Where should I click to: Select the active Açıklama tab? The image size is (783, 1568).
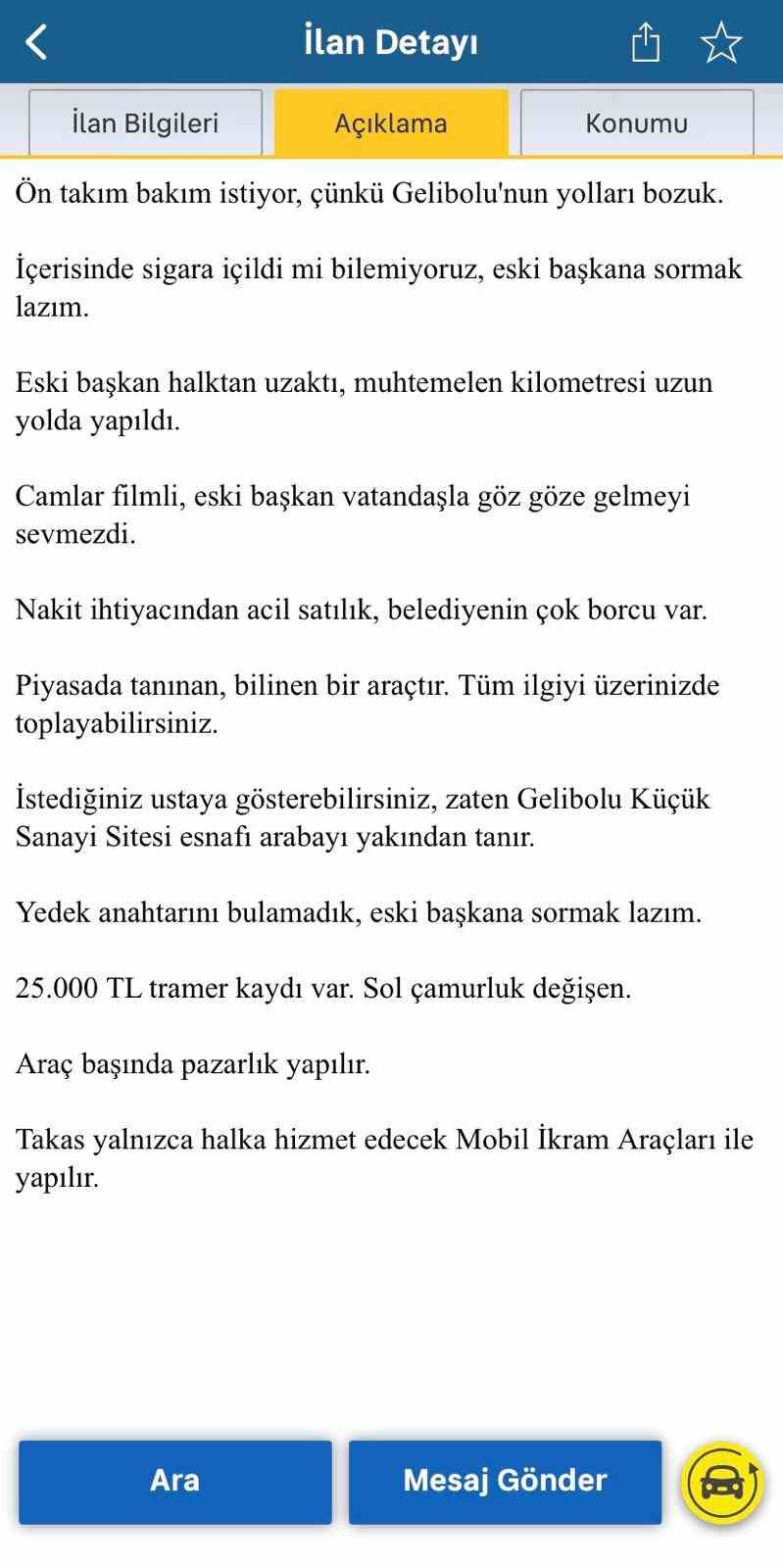pos(391,122)
